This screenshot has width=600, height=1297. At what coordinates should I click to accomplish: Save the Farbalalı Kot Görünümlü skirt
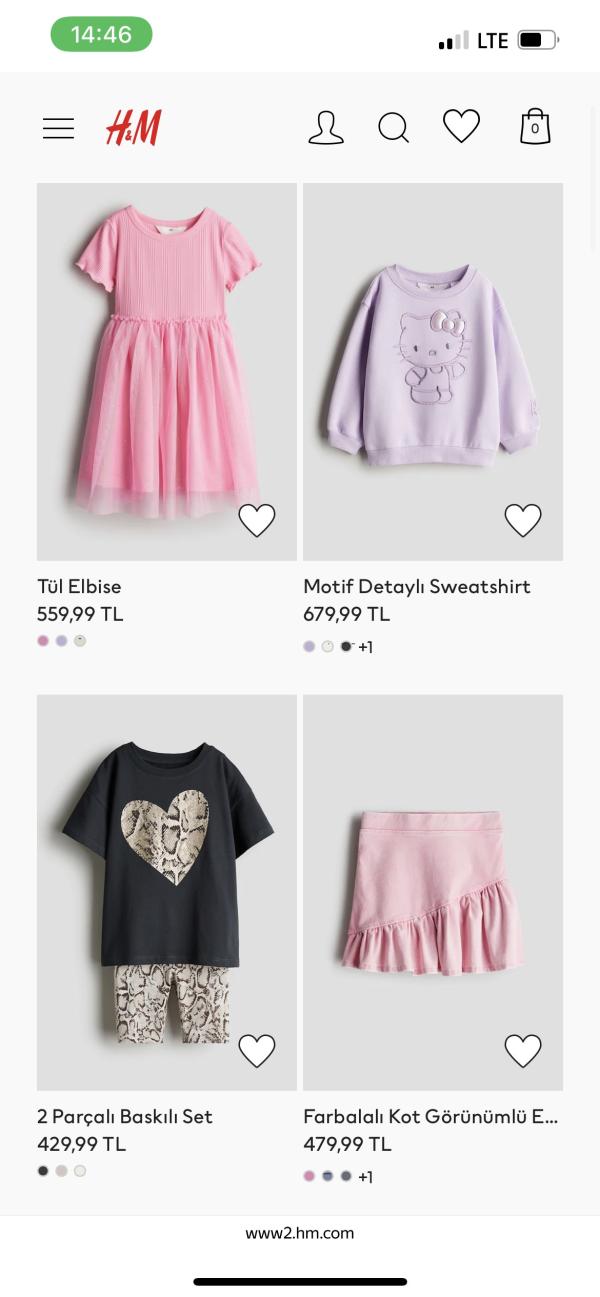point(523,1051)
